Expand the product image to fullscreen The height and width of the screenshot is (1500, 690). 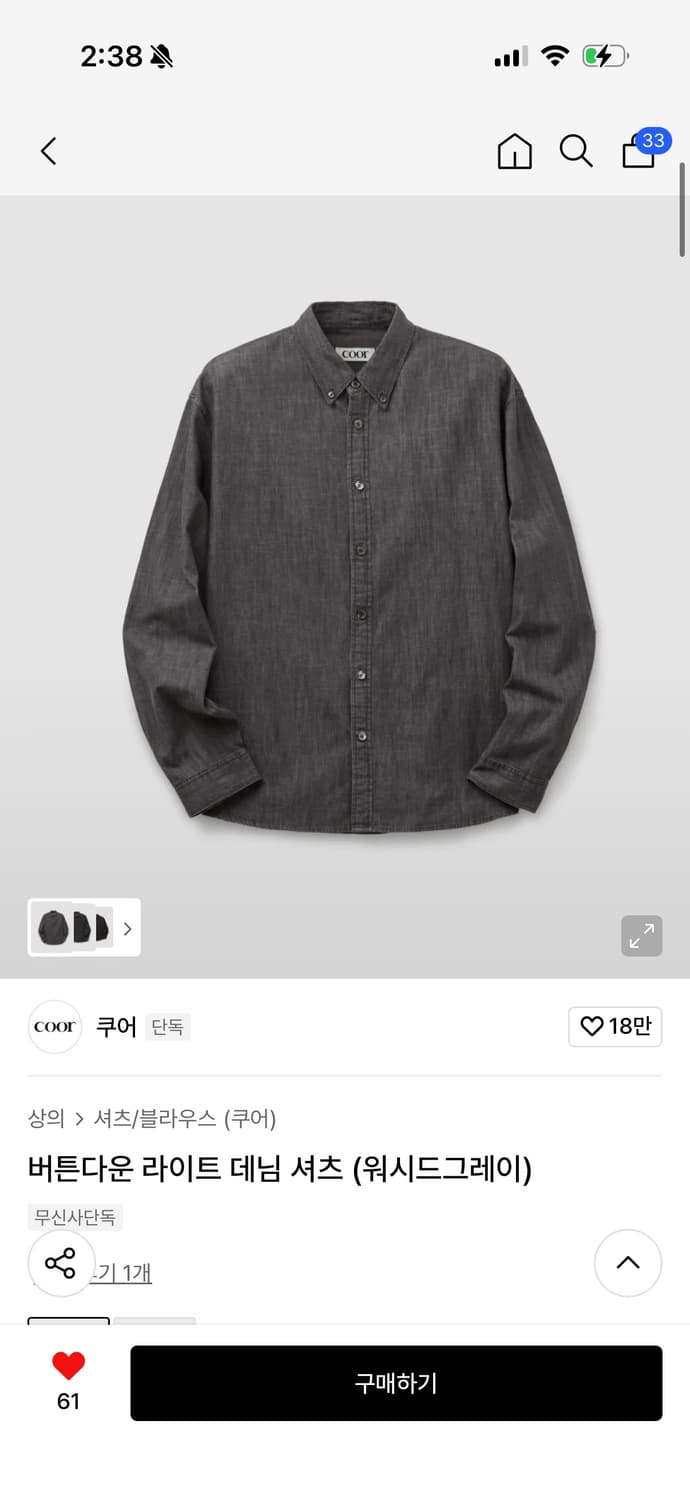coord(641,936)
